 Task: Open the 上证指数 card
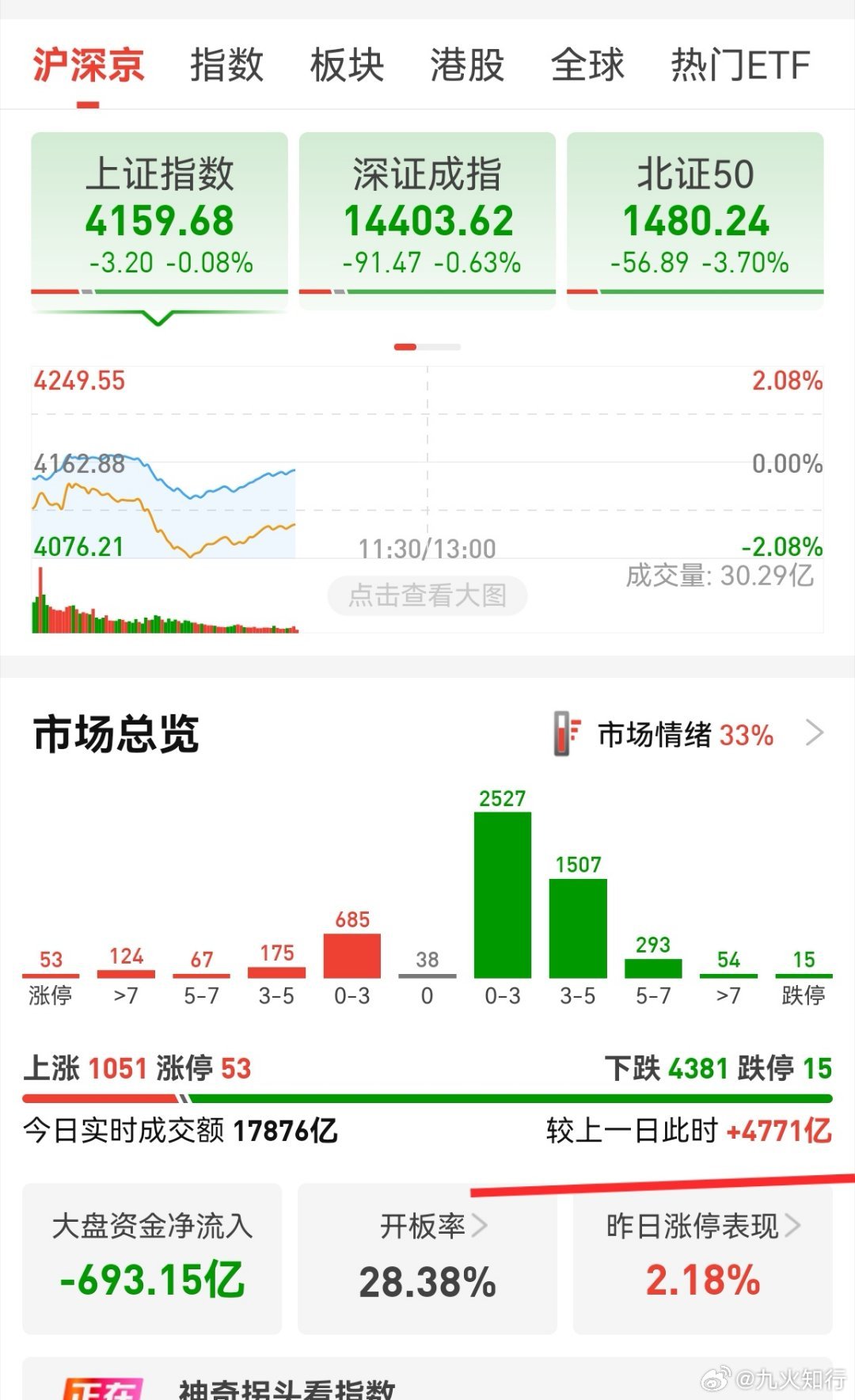(x=158, y=214)
